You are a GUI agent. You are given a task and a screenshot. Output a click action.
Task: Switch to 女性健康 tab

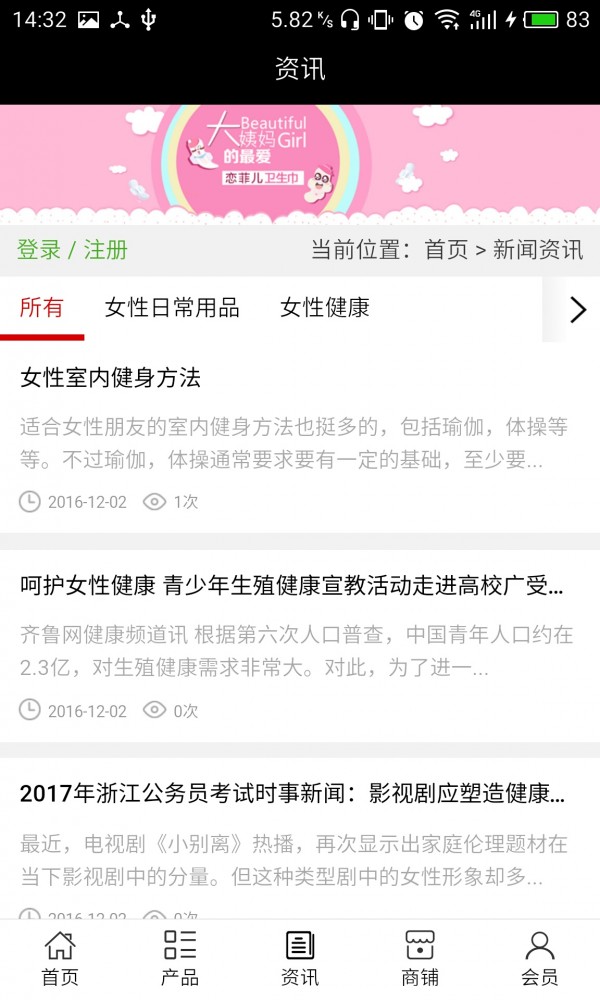[x=325, y=308]
